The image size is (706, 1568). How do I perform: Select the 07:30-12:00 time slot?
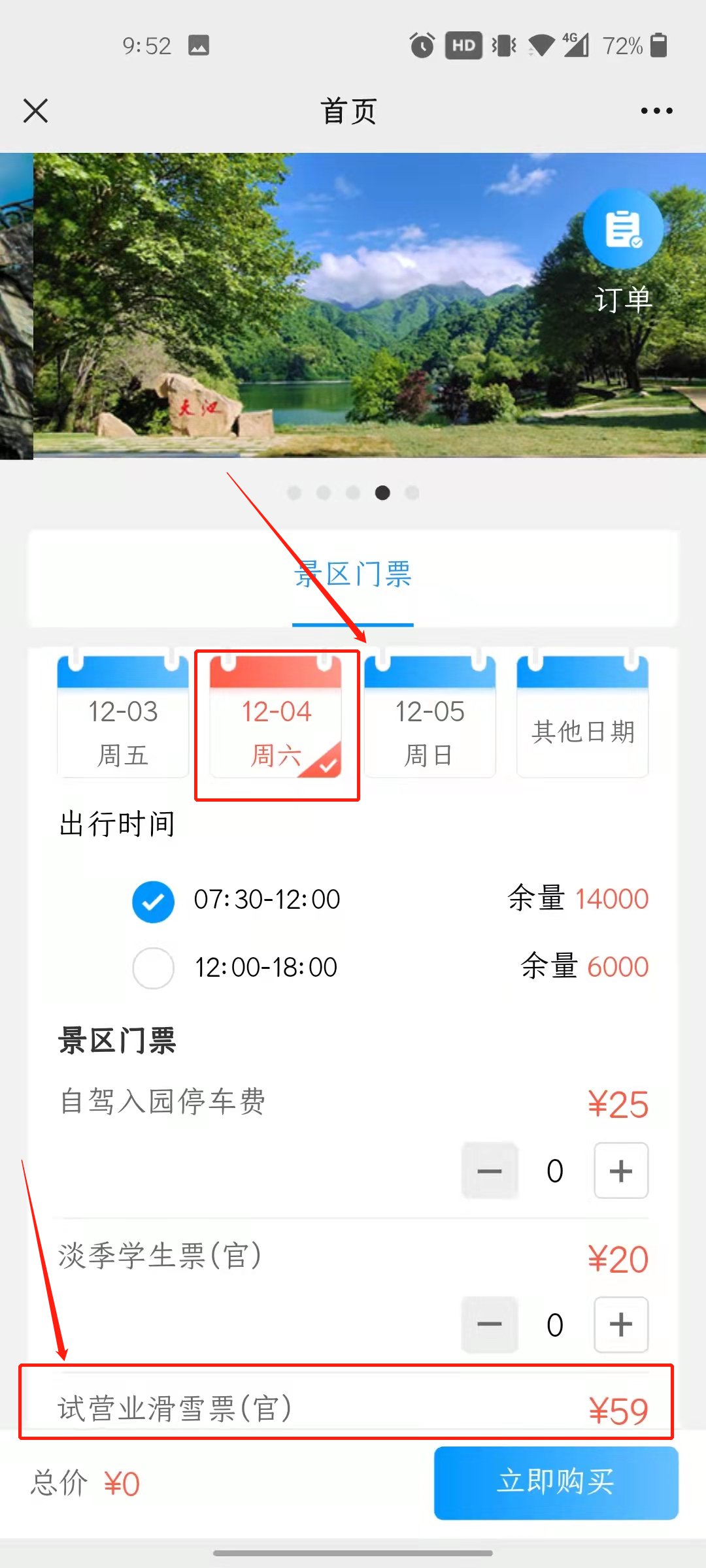pyautogui.click(x=153, y=902)
